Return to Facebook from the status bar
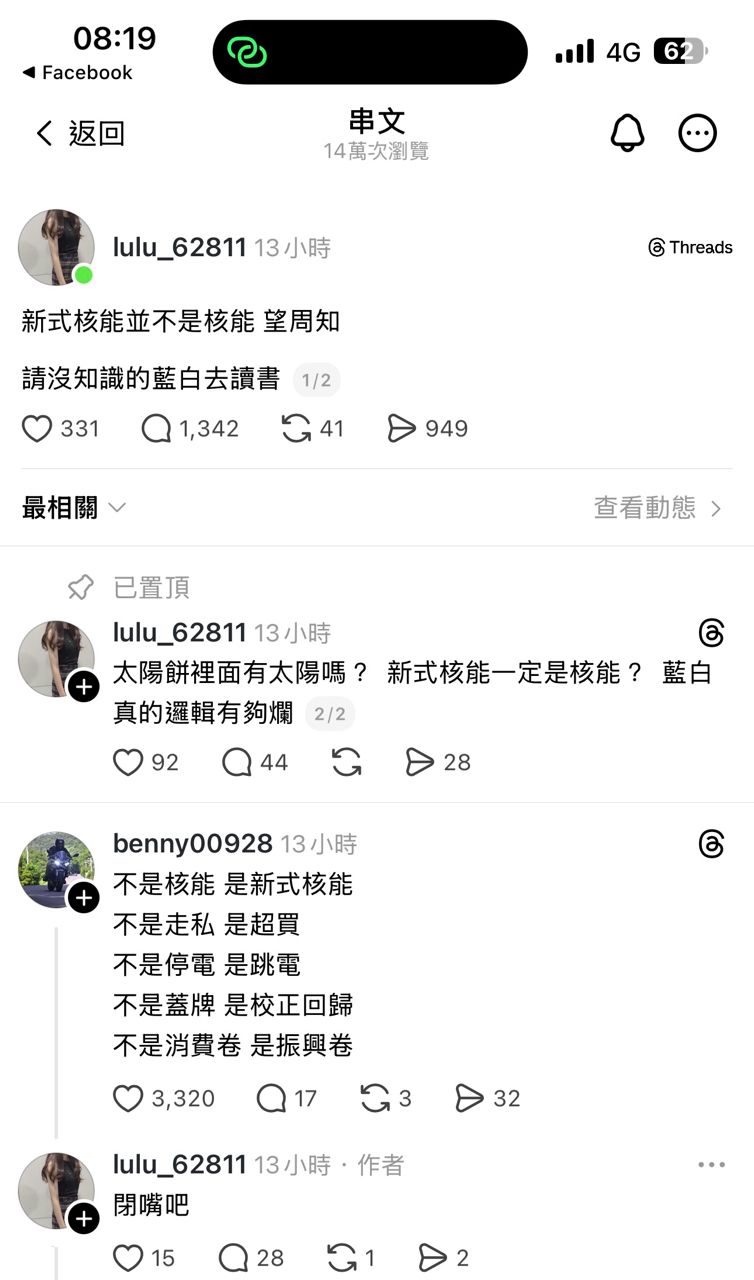 [x=70, y=72]
